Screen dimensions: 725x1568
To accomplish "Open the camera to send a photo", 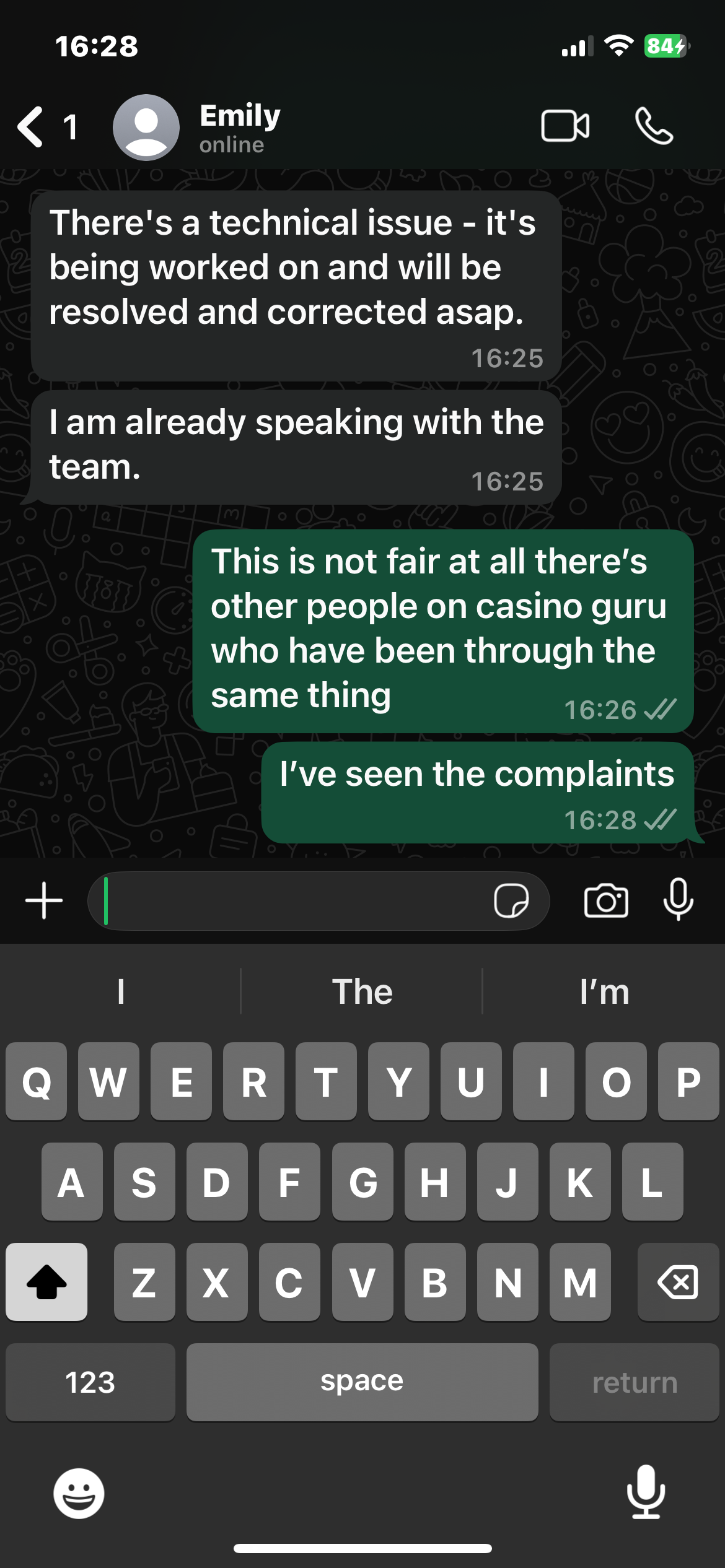I will click(x=605, y=900).
